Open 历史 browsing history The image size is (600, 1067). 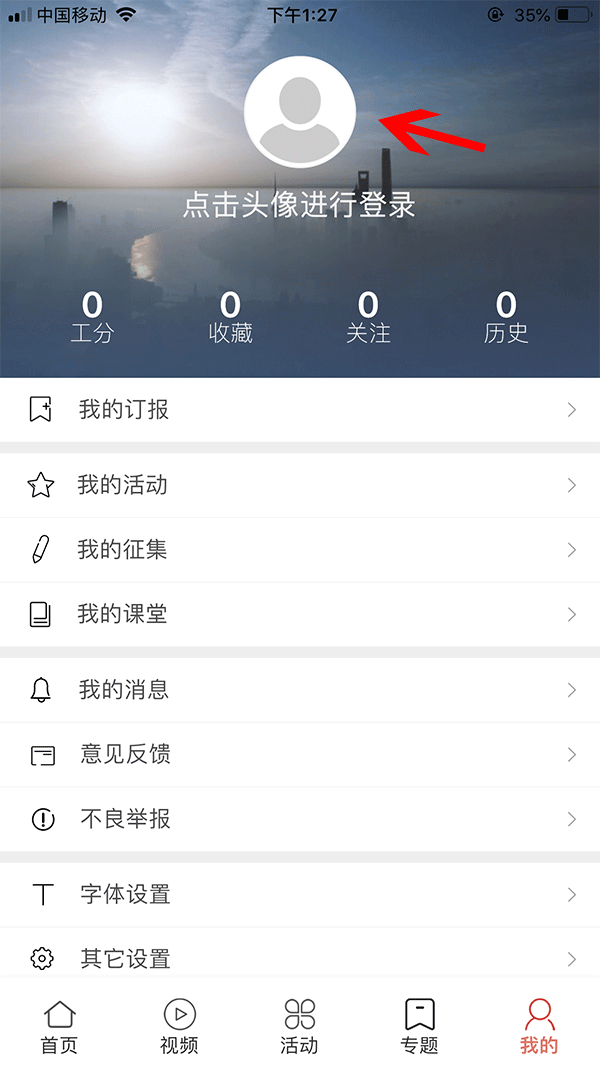pyautogui.click(x=506, y=317)
